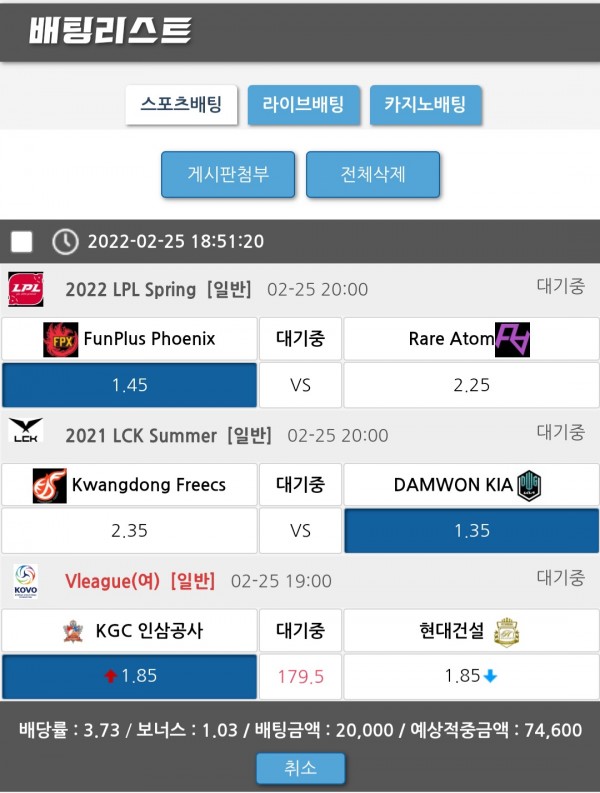
Task: Select Kwangdong Freecs odds 2.35
Action: point(129,531)
